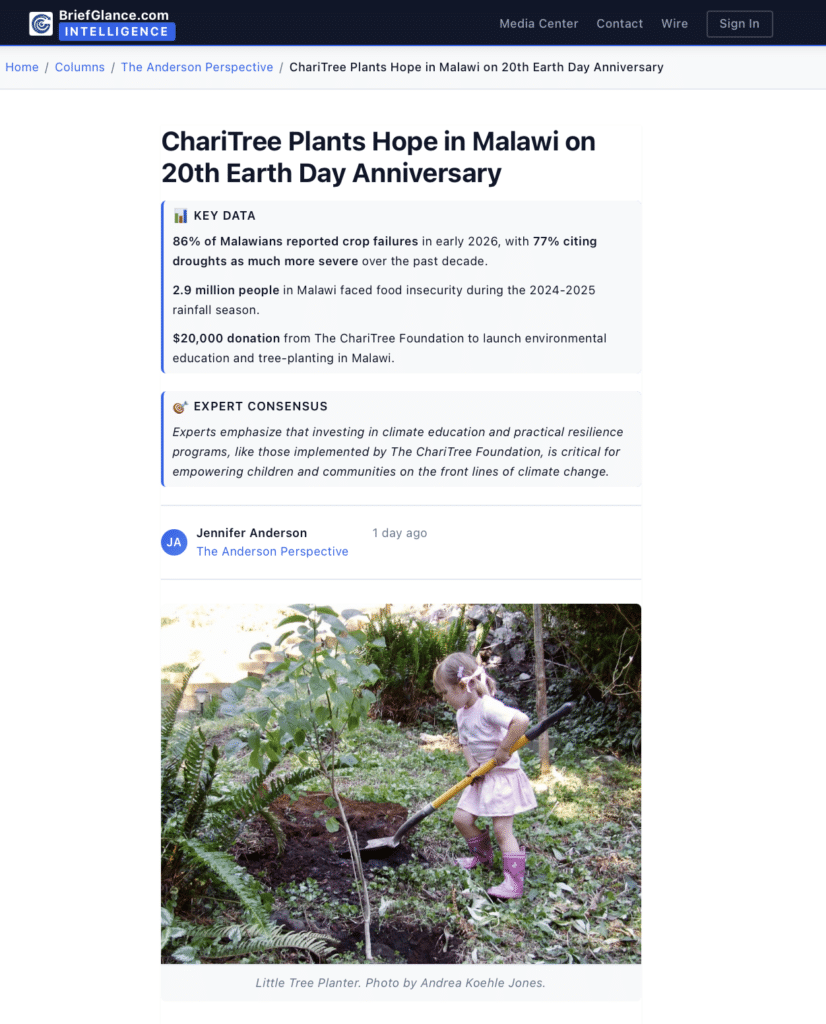The width and height of the screenshot is (826, 1024).
Task: Return to Home via breadcrumb
Action: pos(22,67)
